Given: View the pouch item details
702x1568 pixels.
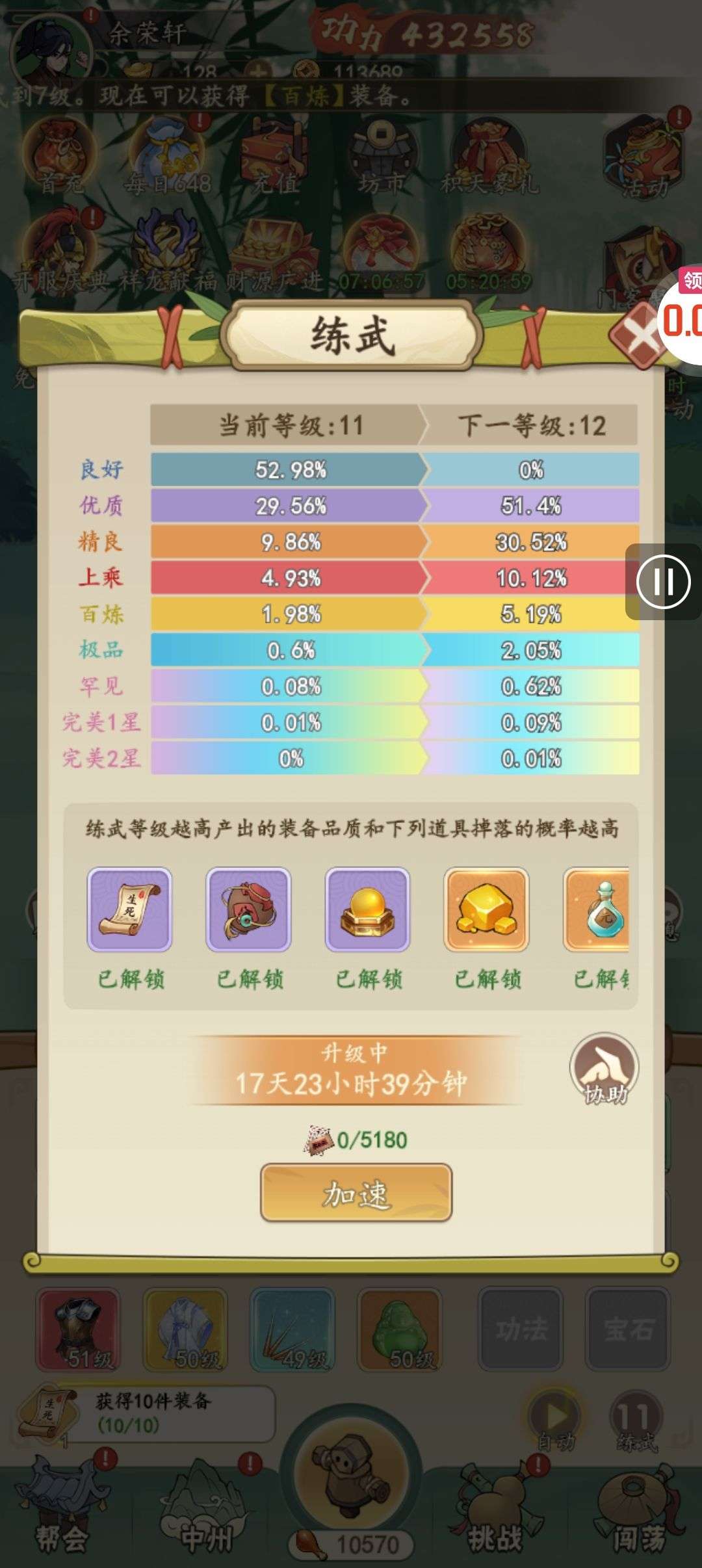Looking at the screenshot, I should click(x=248, y=909).
